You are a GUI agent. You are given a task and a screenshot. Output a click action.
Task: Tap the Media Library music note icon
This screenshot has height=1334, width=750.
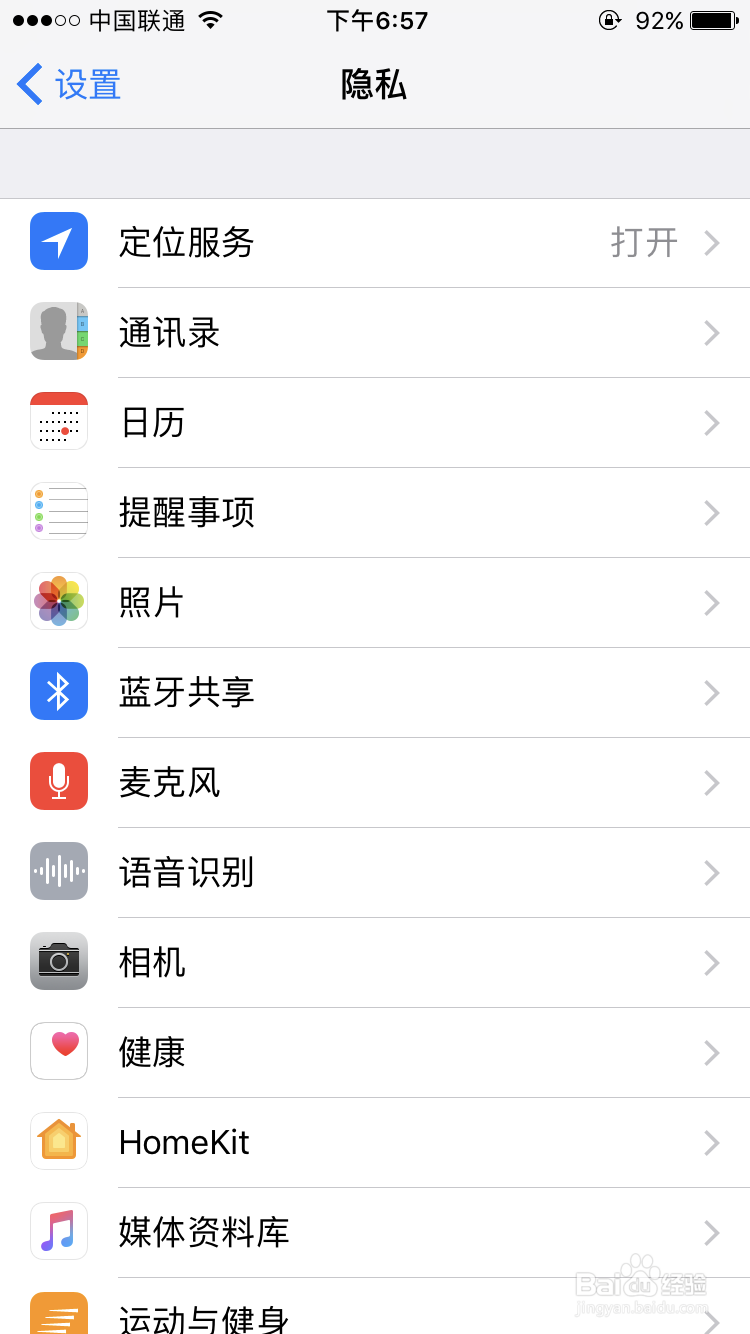click(58, 1232)
